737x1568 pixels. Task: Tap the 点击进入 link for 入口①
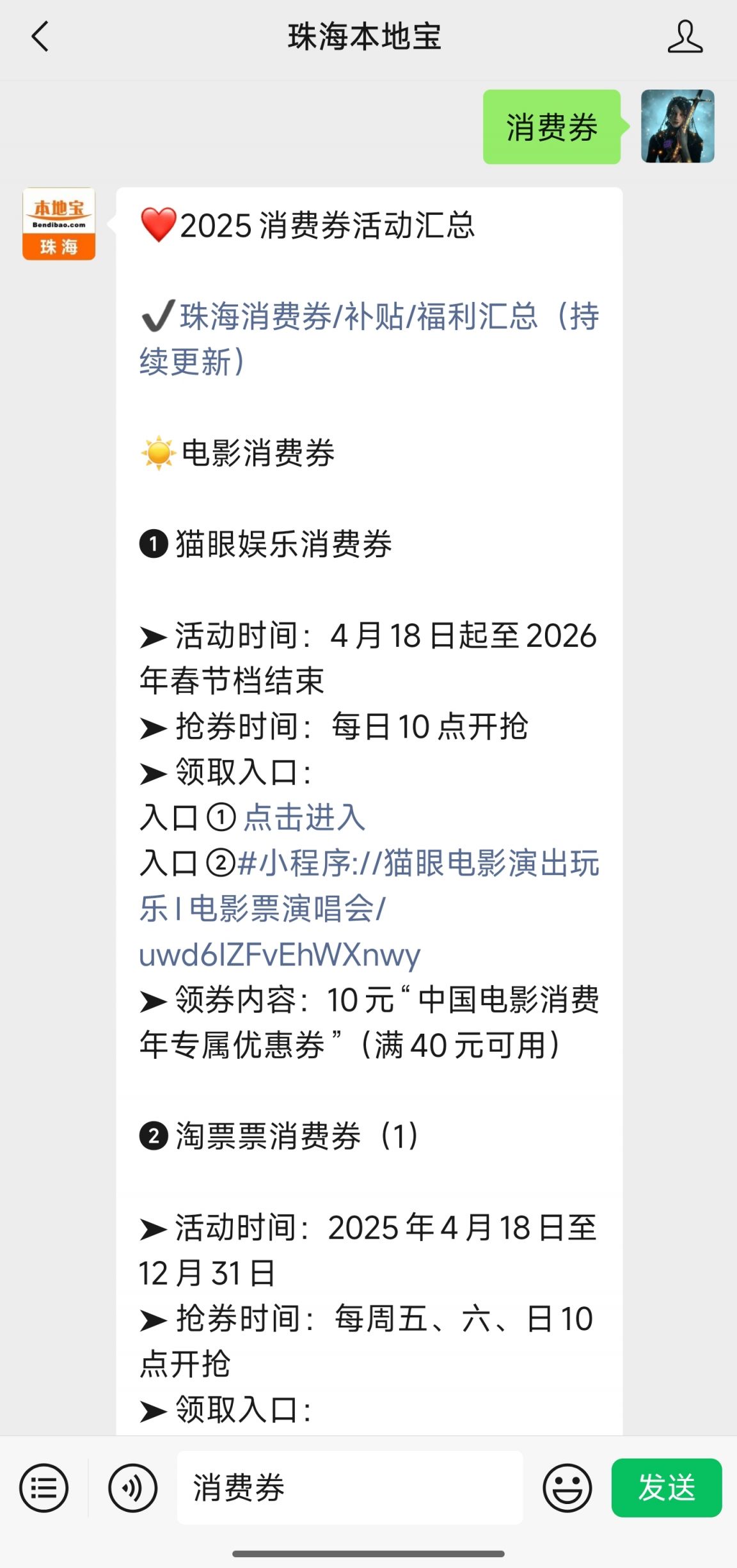[x=304, y=817]
